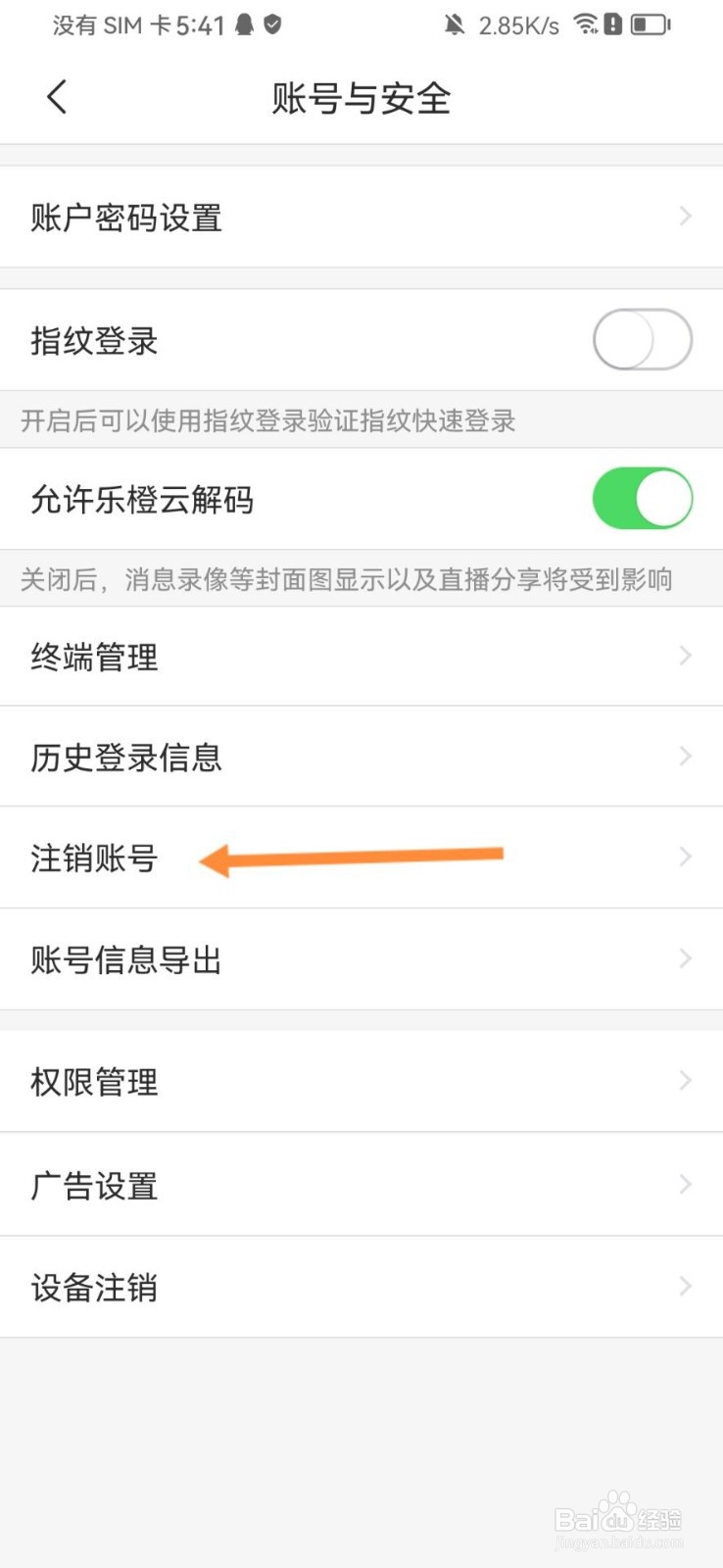The width and height of the screenshot is (723, 1568).
Task: Open the 账号与安全 title area
Action: click(361, 98)
